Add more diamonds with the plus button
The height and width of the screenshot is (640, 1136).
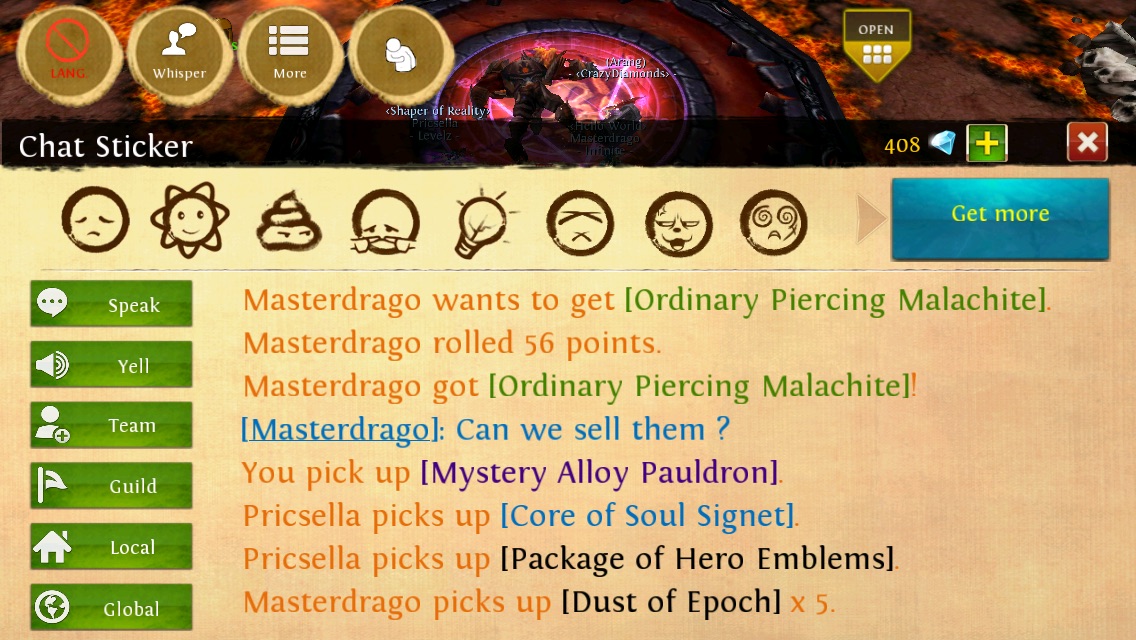click(986, 144)
